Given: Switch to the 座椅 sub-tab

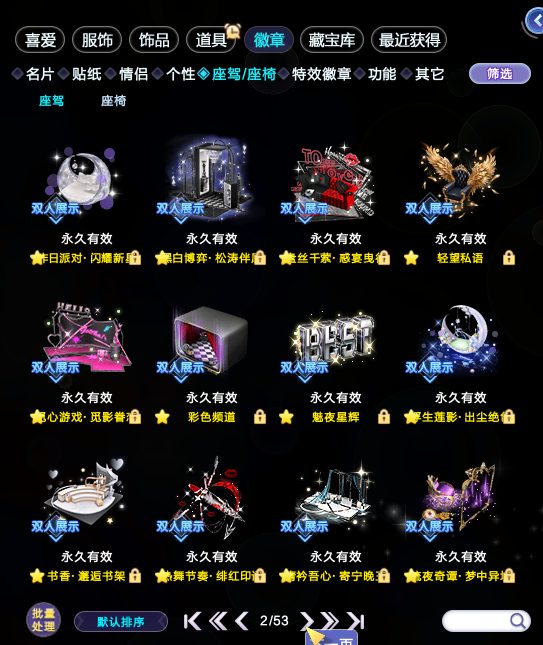Looking at the screenshot, I should click(x=114, y=101).
